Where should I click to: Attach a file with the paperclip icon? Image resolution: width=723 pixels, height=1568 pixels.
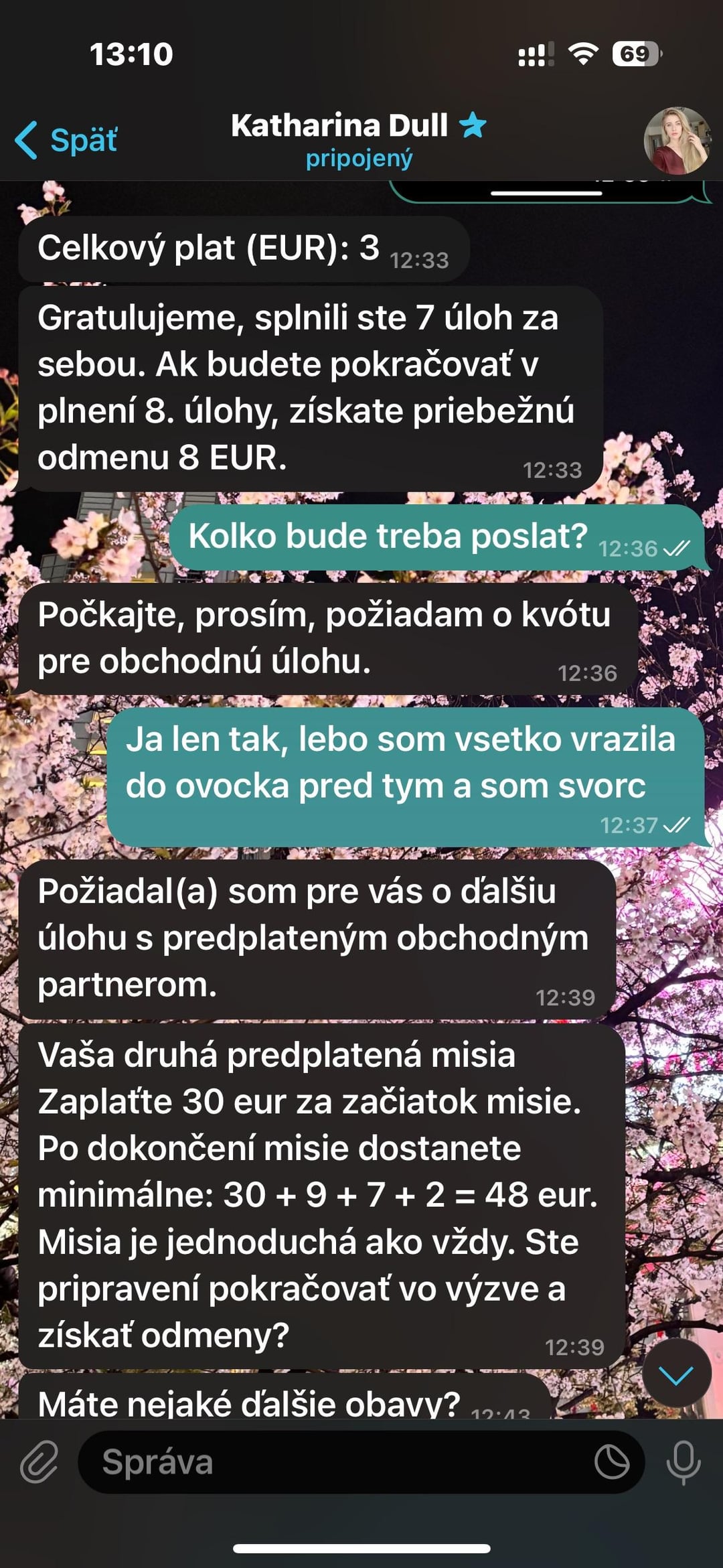point(39,1462)
